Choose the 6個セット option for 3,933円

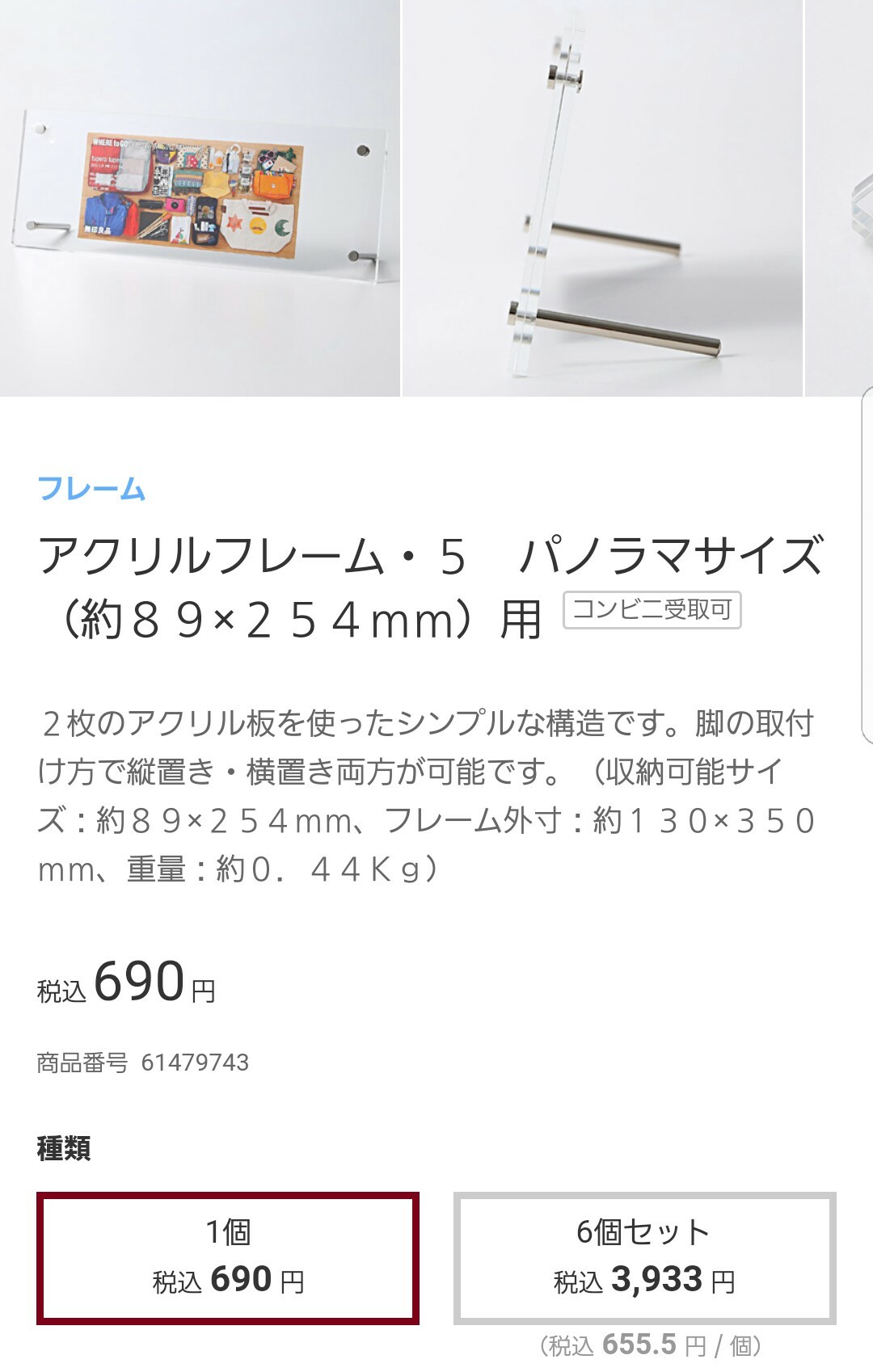coord(644,1257)
